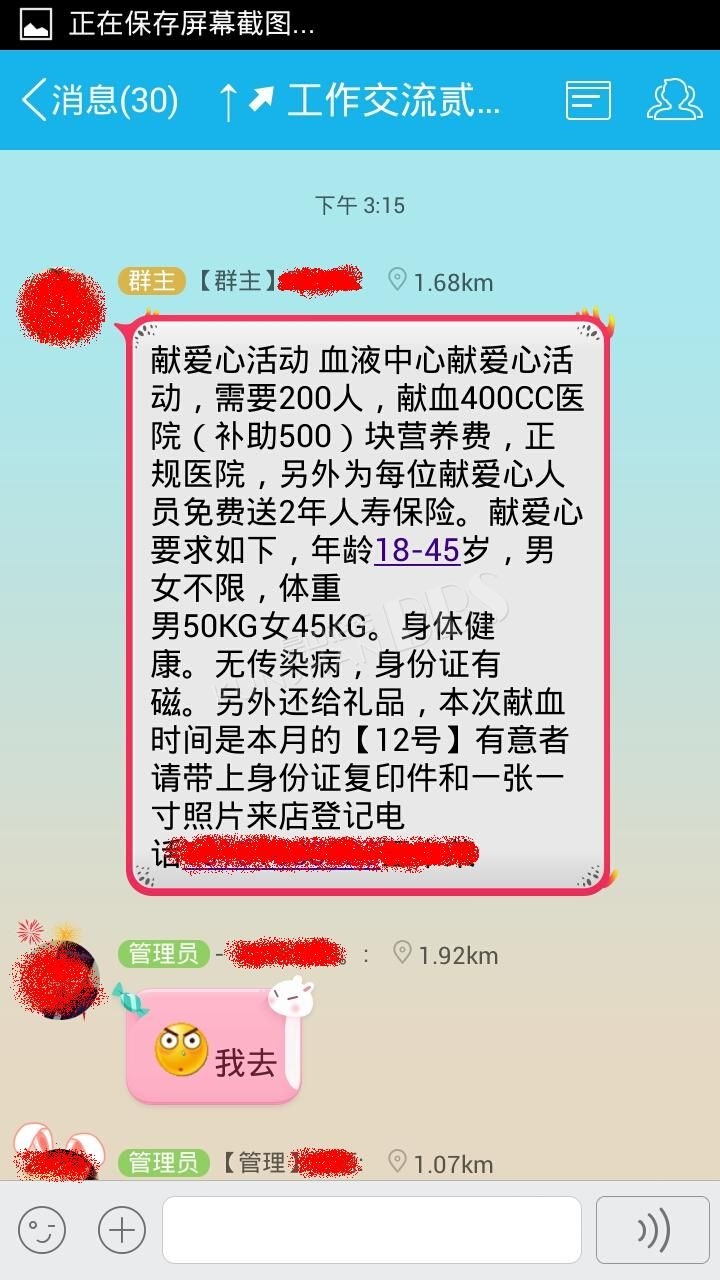Tap the 18-45 underlined link
This screenshot has height=1280, width=720.
point(417,550)
